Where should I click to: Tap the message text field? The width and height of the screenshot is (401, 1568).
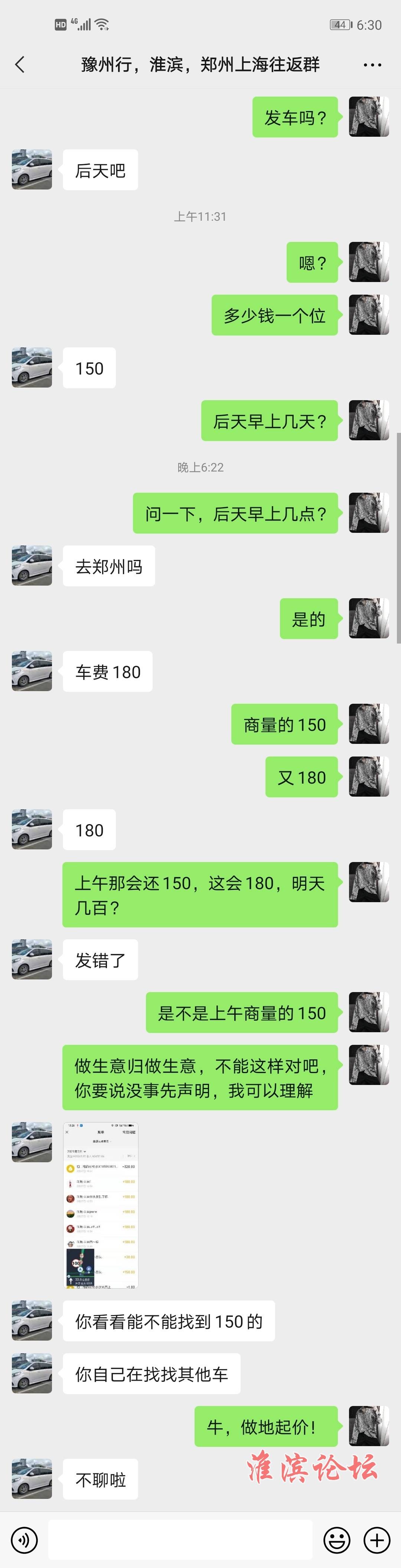tap(180, 1540)
